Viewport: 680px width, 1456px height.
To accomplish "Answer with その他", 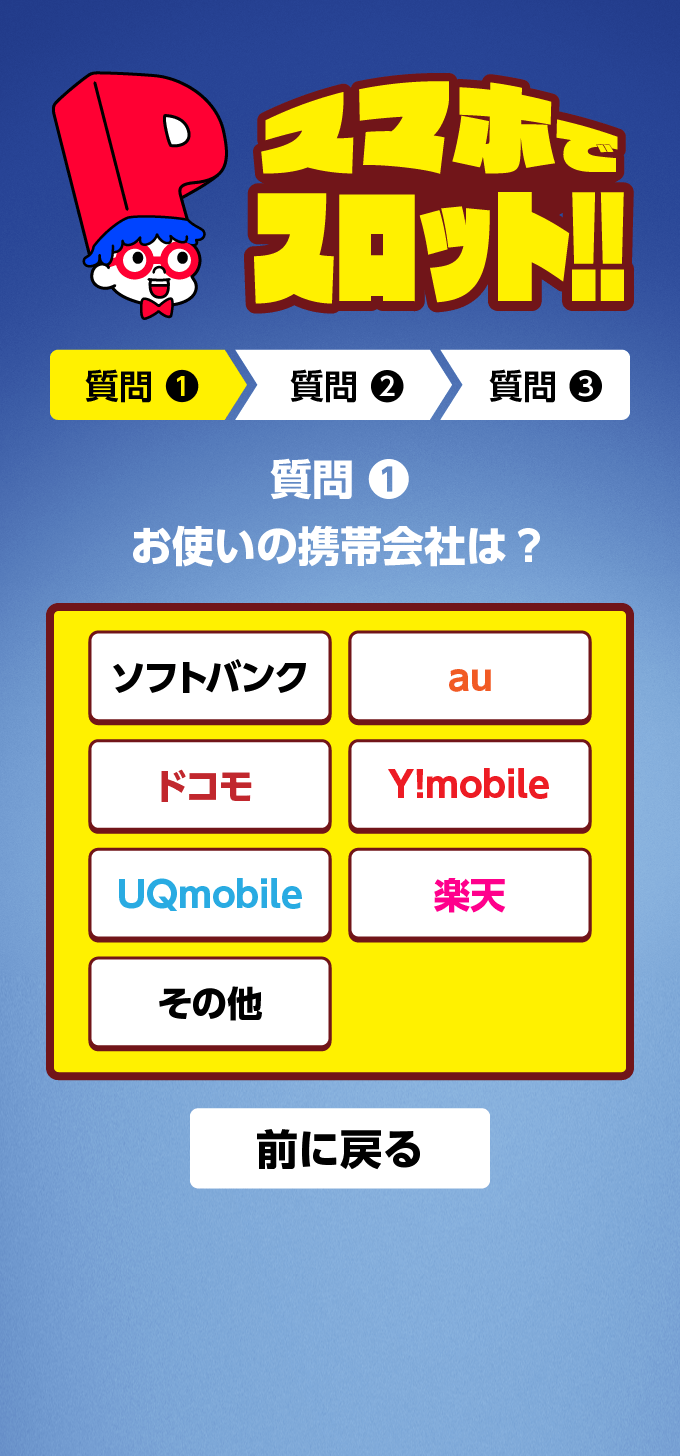I will 210,1004.
